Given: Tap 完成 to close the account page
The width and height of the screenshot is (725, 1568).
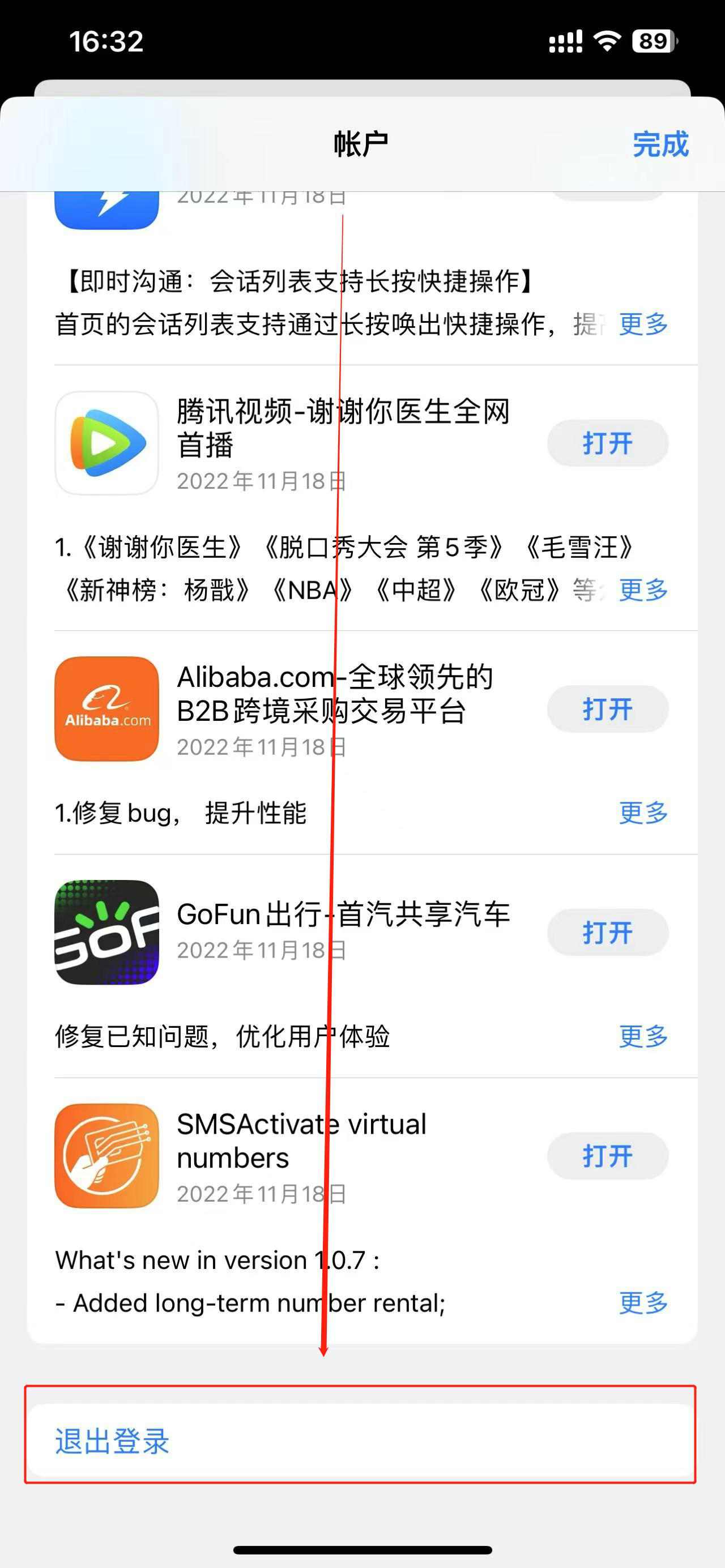Looking at the screenshot, I should (x=660, y=145).
